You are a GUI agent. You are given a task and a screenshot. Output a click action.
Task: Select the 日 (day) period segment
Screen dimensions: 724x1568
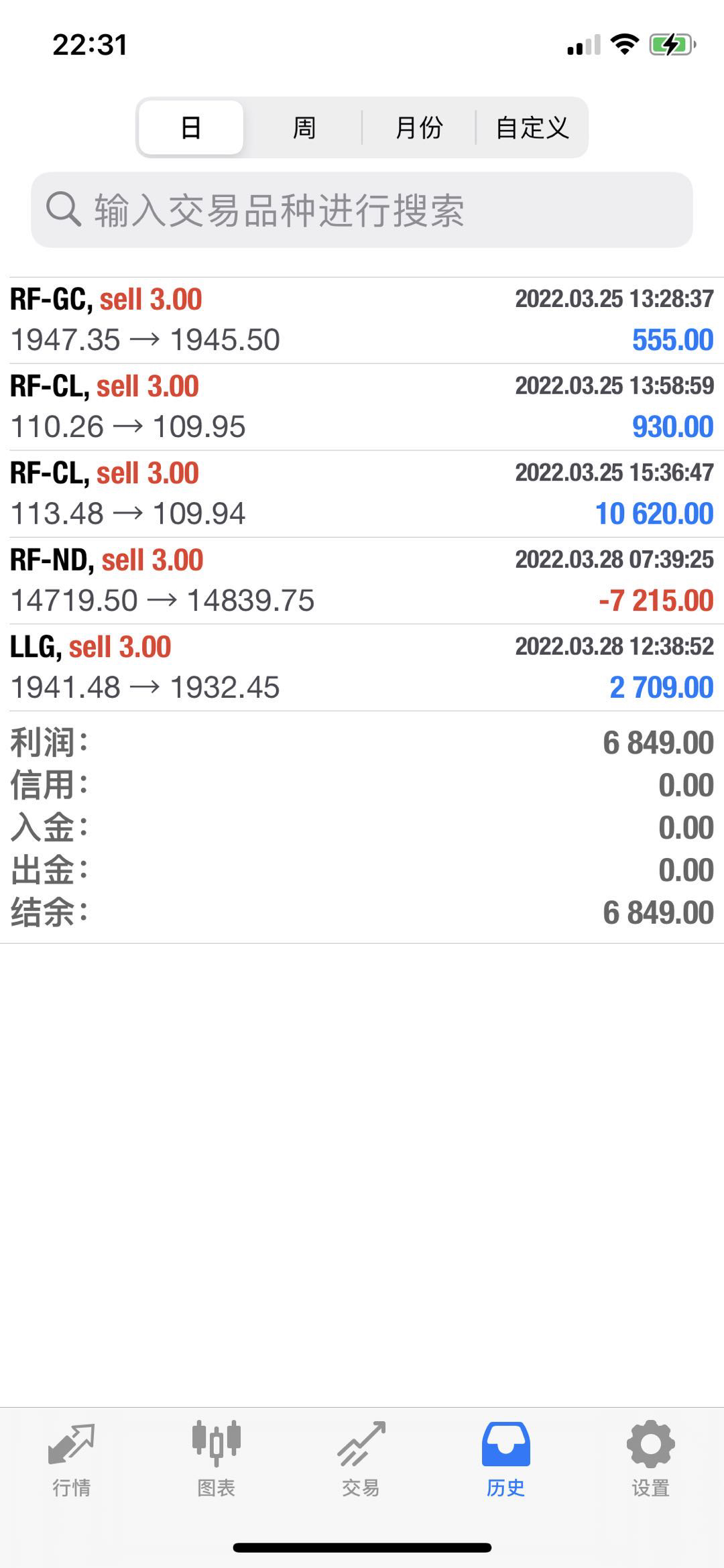point(191,127)
